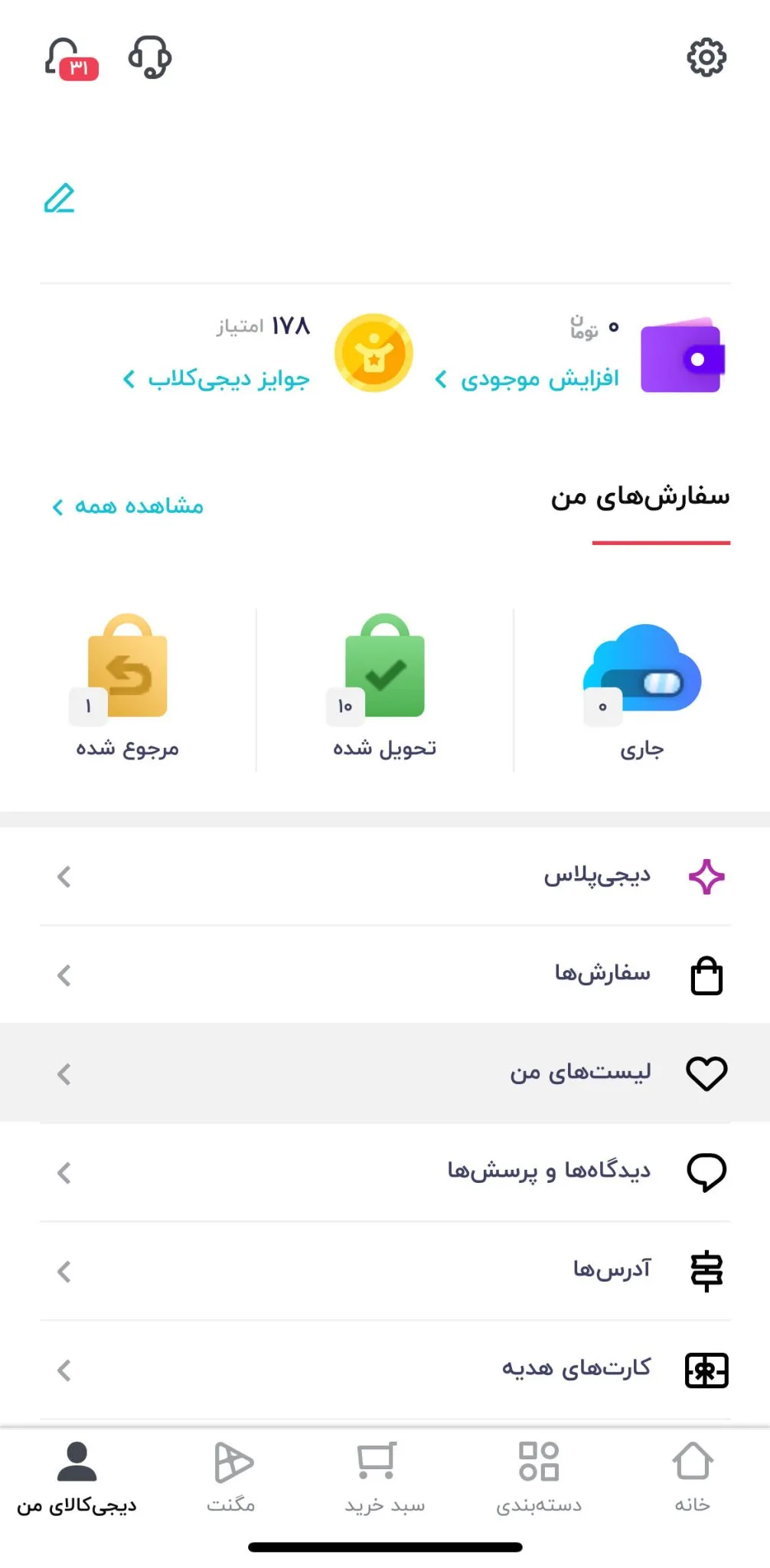This screenshot has height=1568, width=770.
Task: Click the gold DigiClub coin icon
Action: 374,353
